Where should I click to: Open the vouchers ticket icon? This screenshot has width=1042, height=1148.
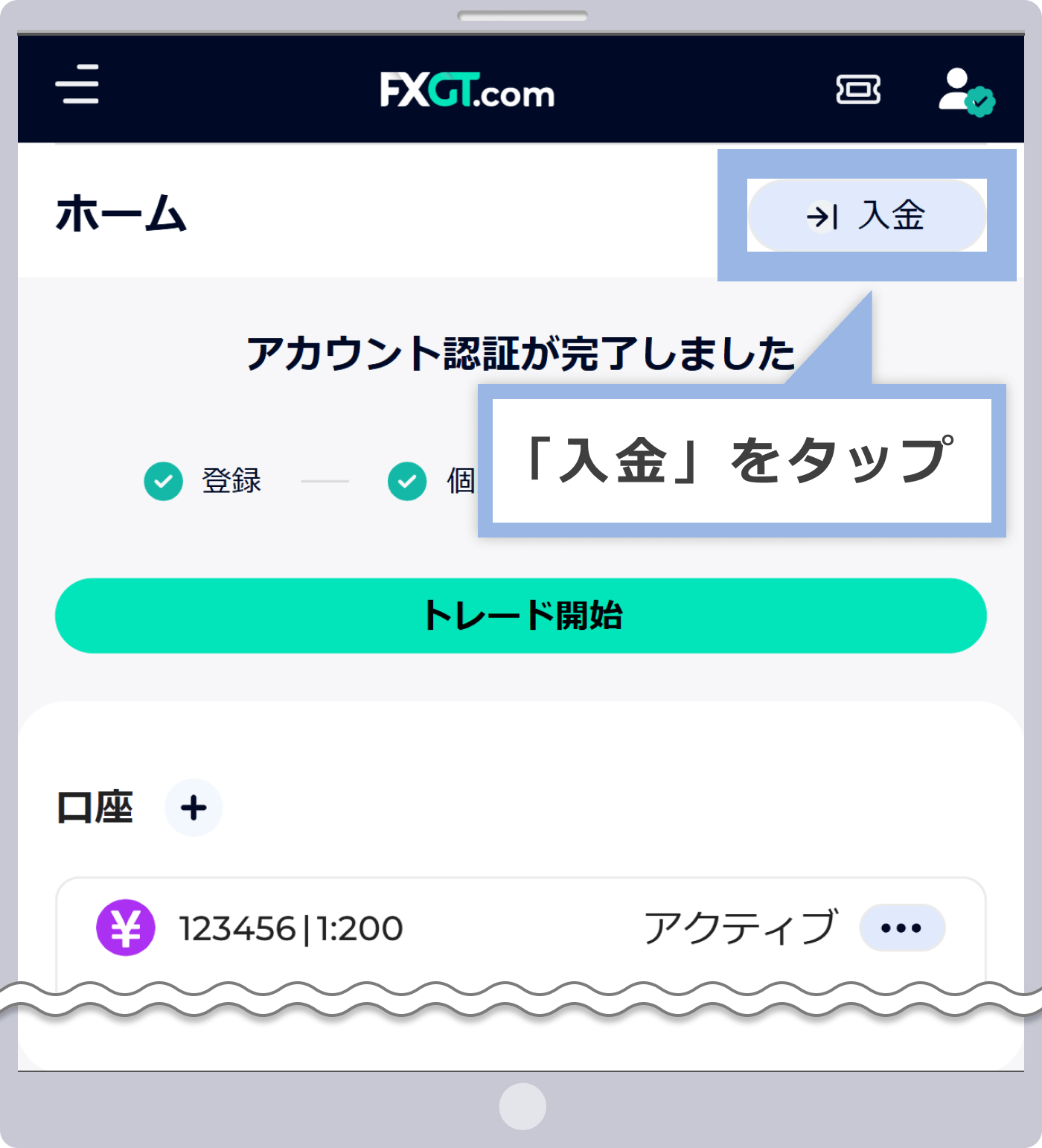click(860, 91)
